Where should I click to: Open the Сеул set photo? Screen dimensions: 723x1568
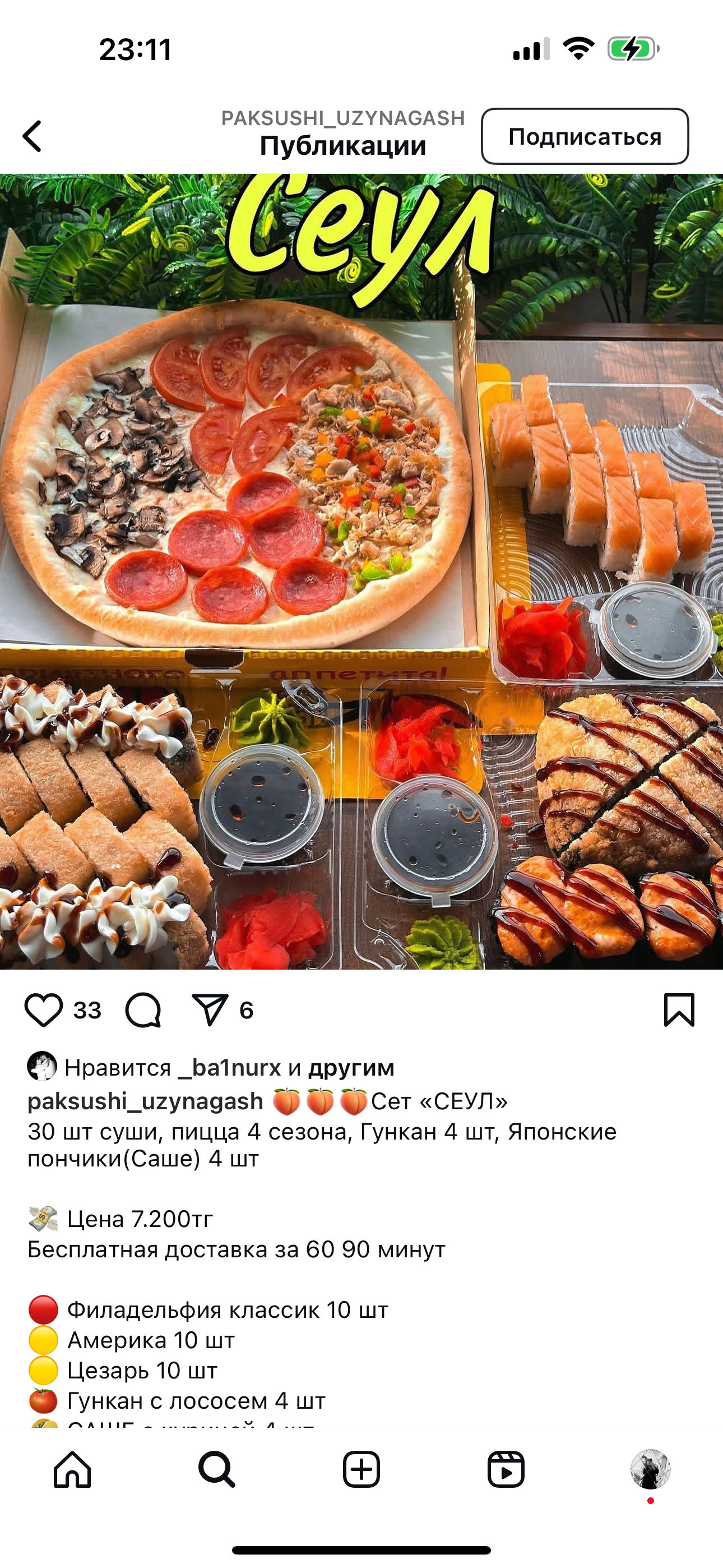coord(361,571)
